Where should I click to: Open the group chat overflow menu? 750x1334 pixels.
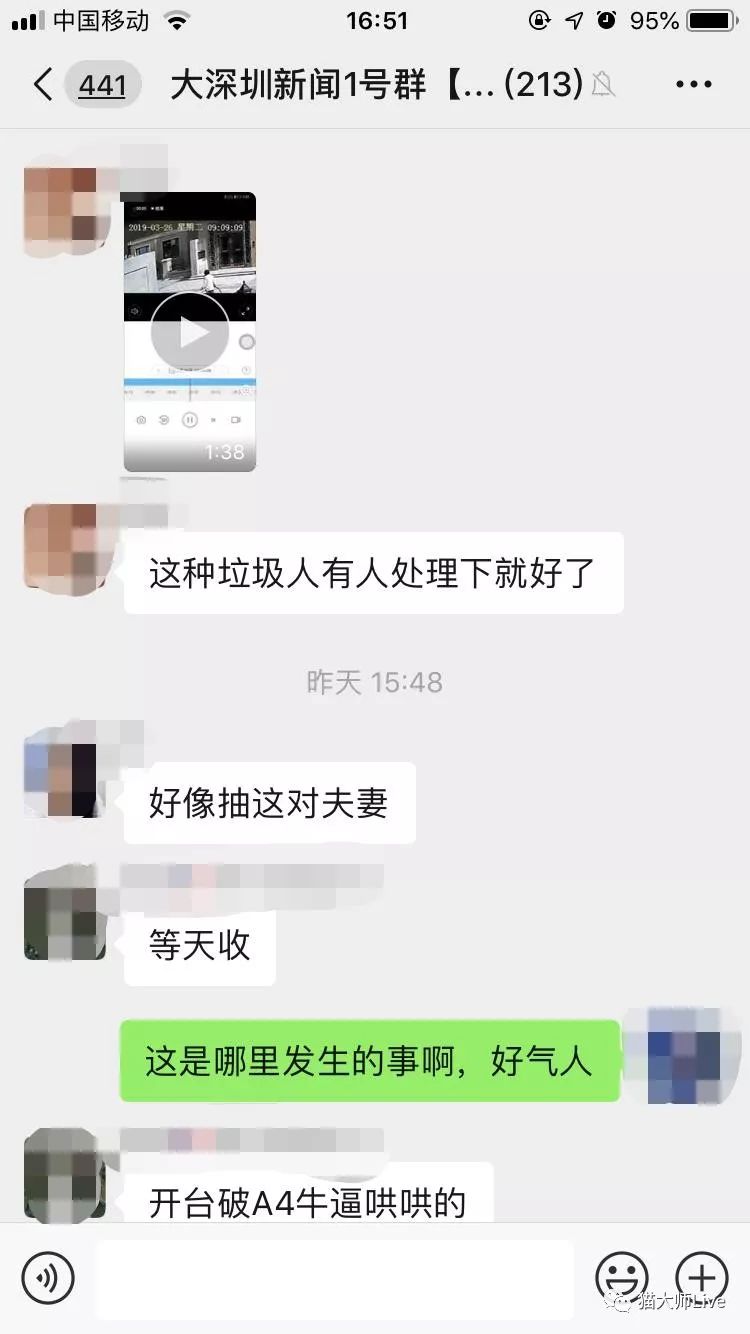click(693, 85)
